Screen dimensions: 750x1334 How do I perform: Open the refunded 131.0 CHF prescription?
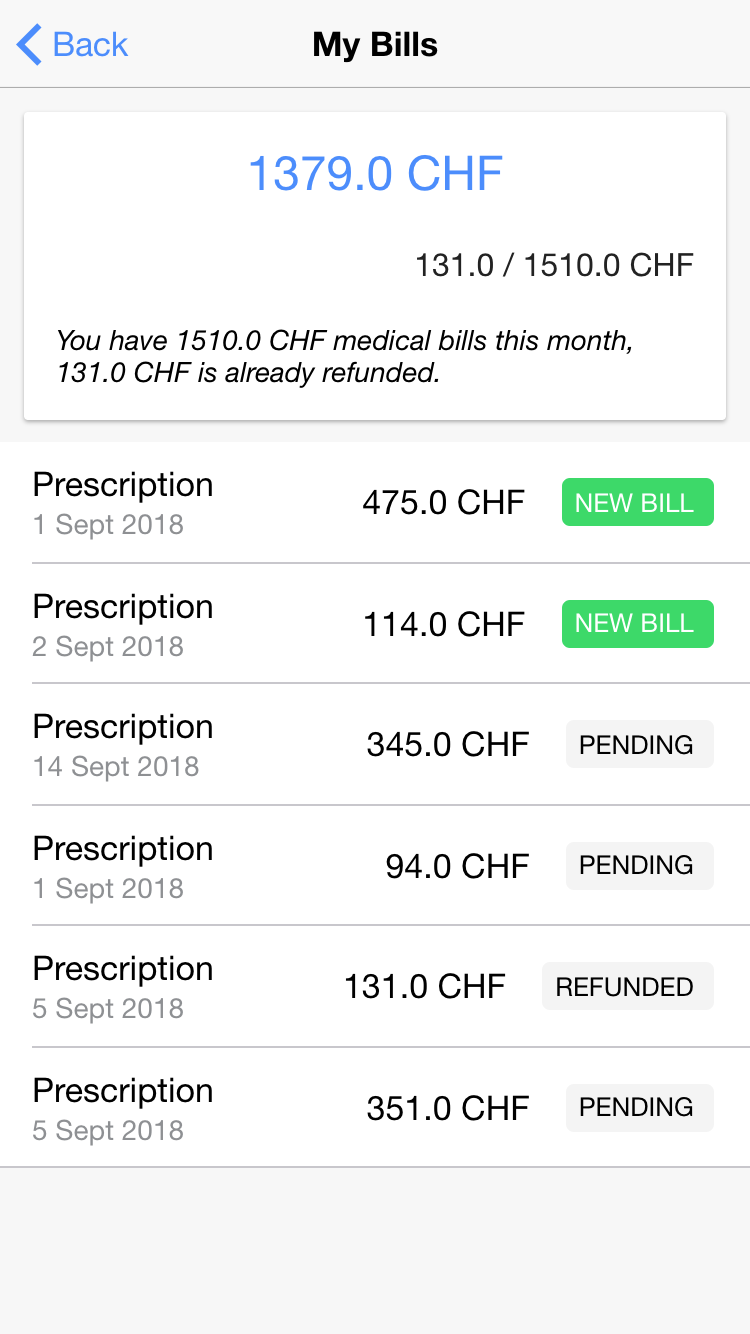(374, 987)
